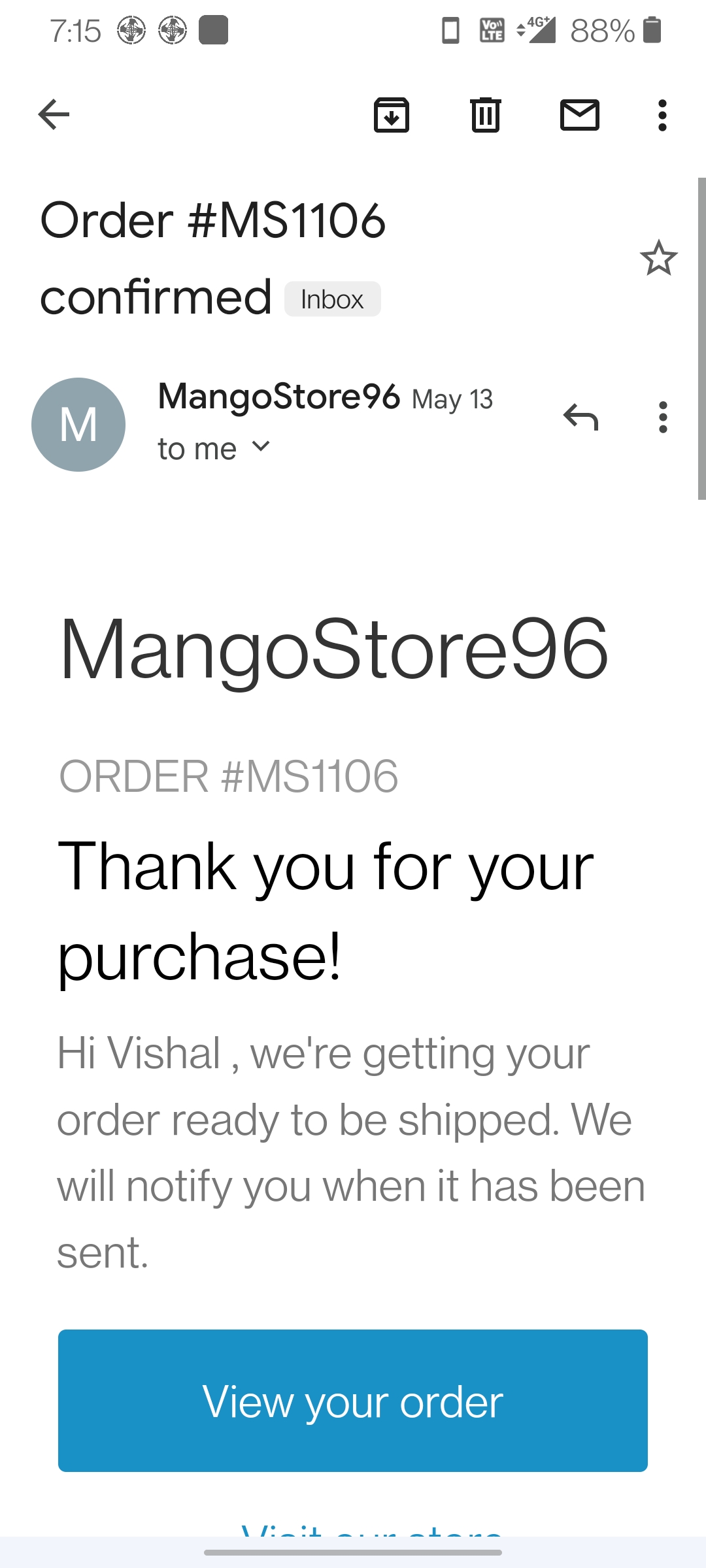Delete this email with trash icon
This screenshot has height=1568, width=706.
tap(485, 115)
